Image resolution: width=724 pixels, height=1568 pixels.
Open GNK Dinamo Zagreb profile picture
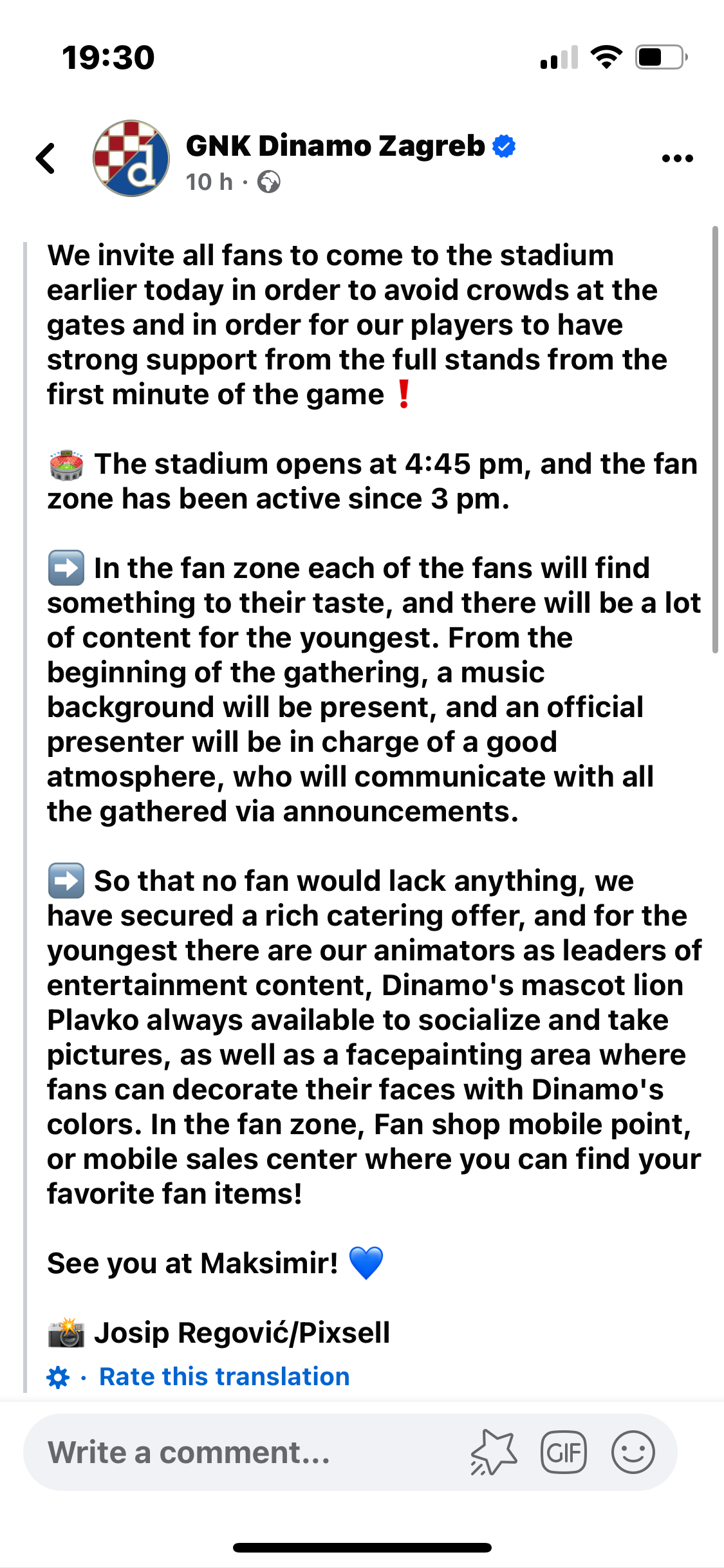[x=131, y=158]
